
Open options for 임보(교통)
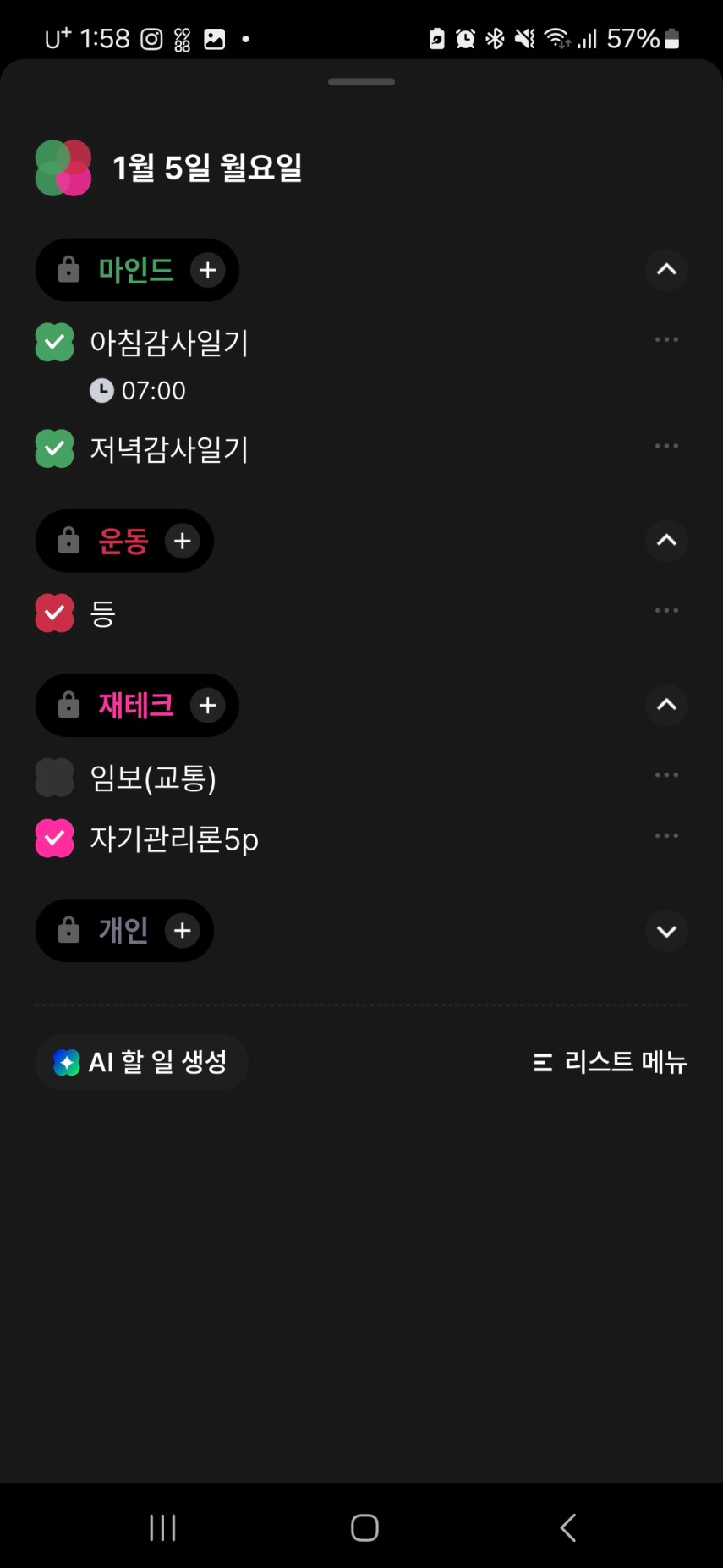pyautogui.click(x=666, y=775)
